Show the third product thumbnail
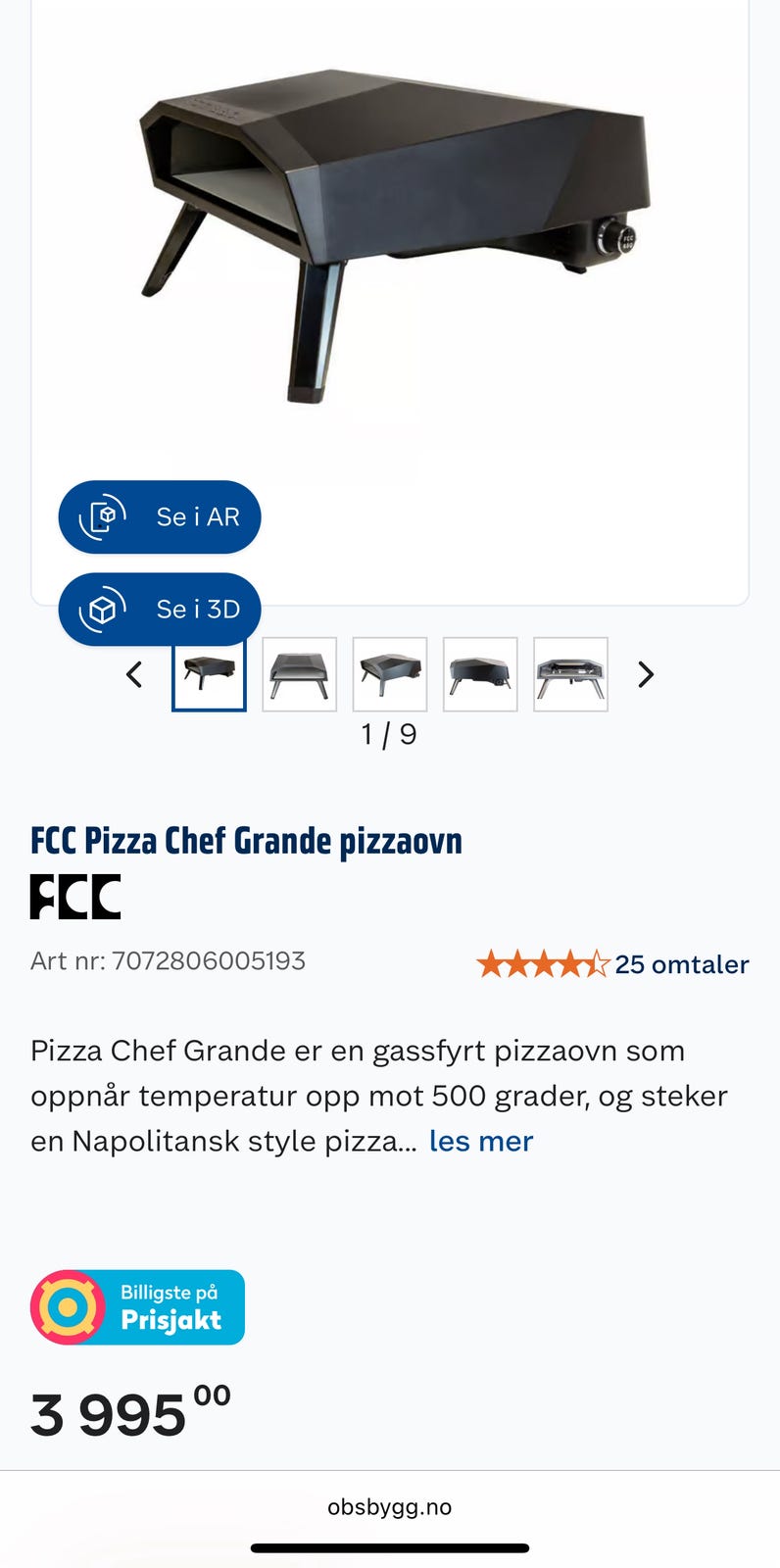 pos(390,674)
